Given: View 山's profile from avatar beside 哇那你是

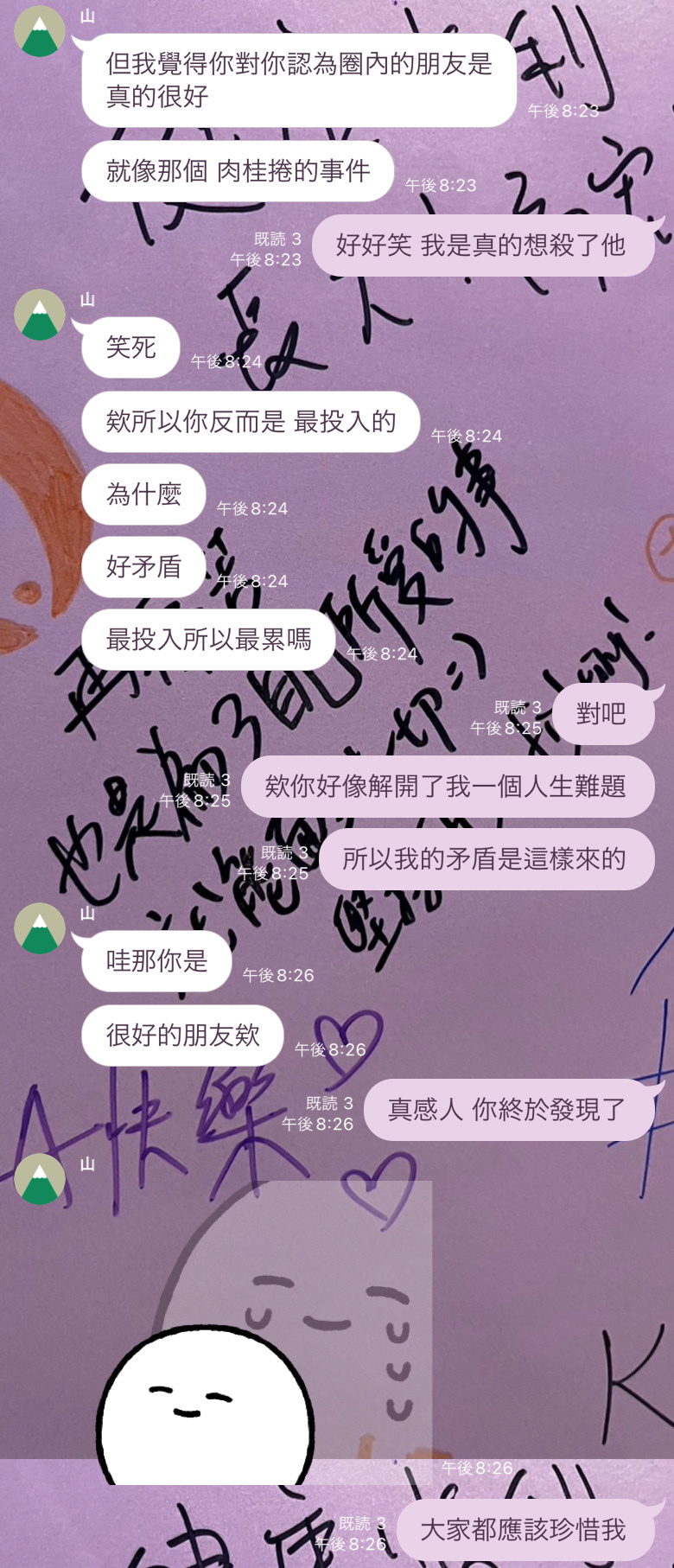Looking at the screenshot, I should coord(40,928).
